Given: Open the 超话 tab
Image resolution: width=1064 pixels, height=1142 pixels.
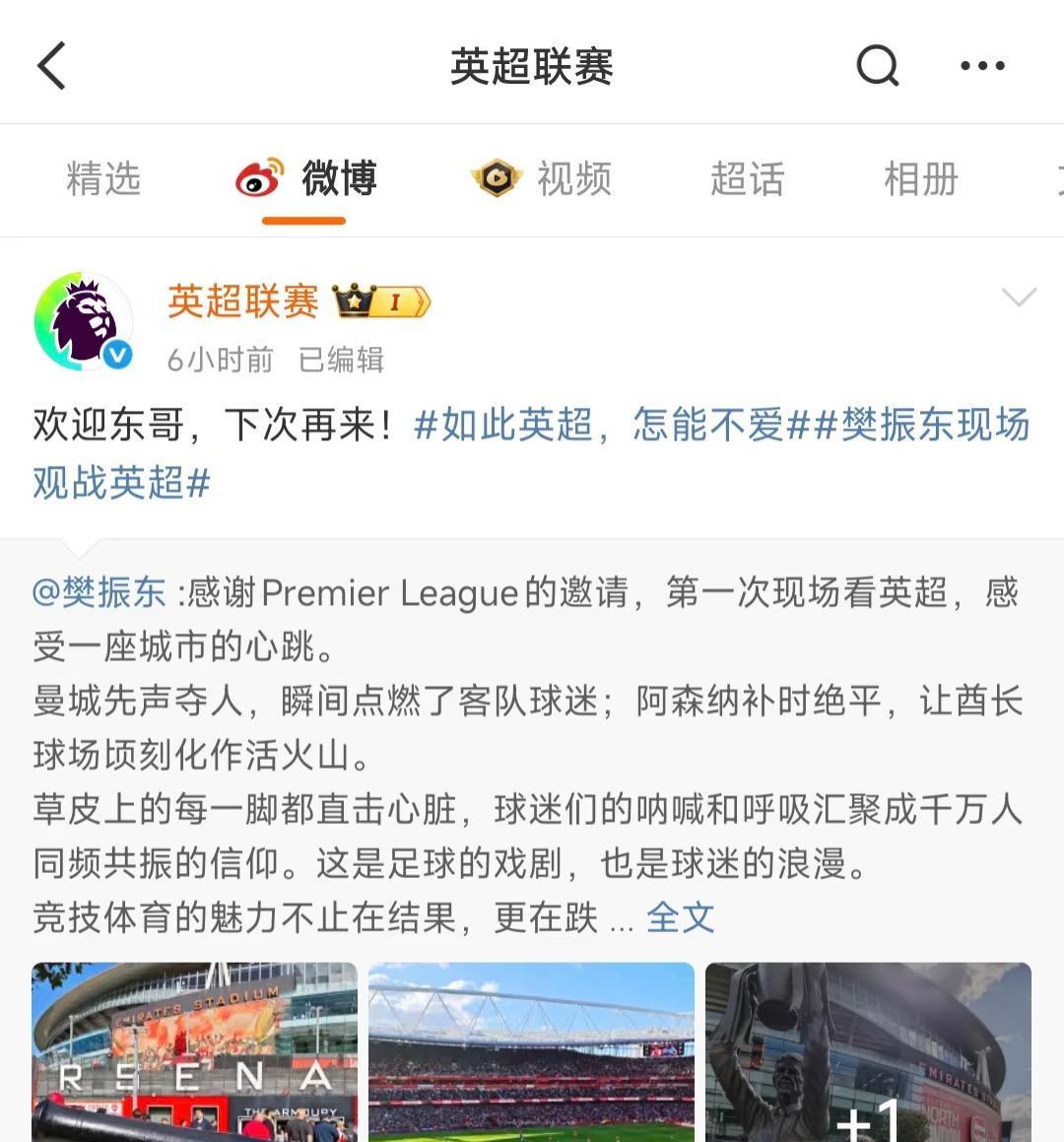Looking at the screenshot, I should pyautogui.click(x=747, y=179).
